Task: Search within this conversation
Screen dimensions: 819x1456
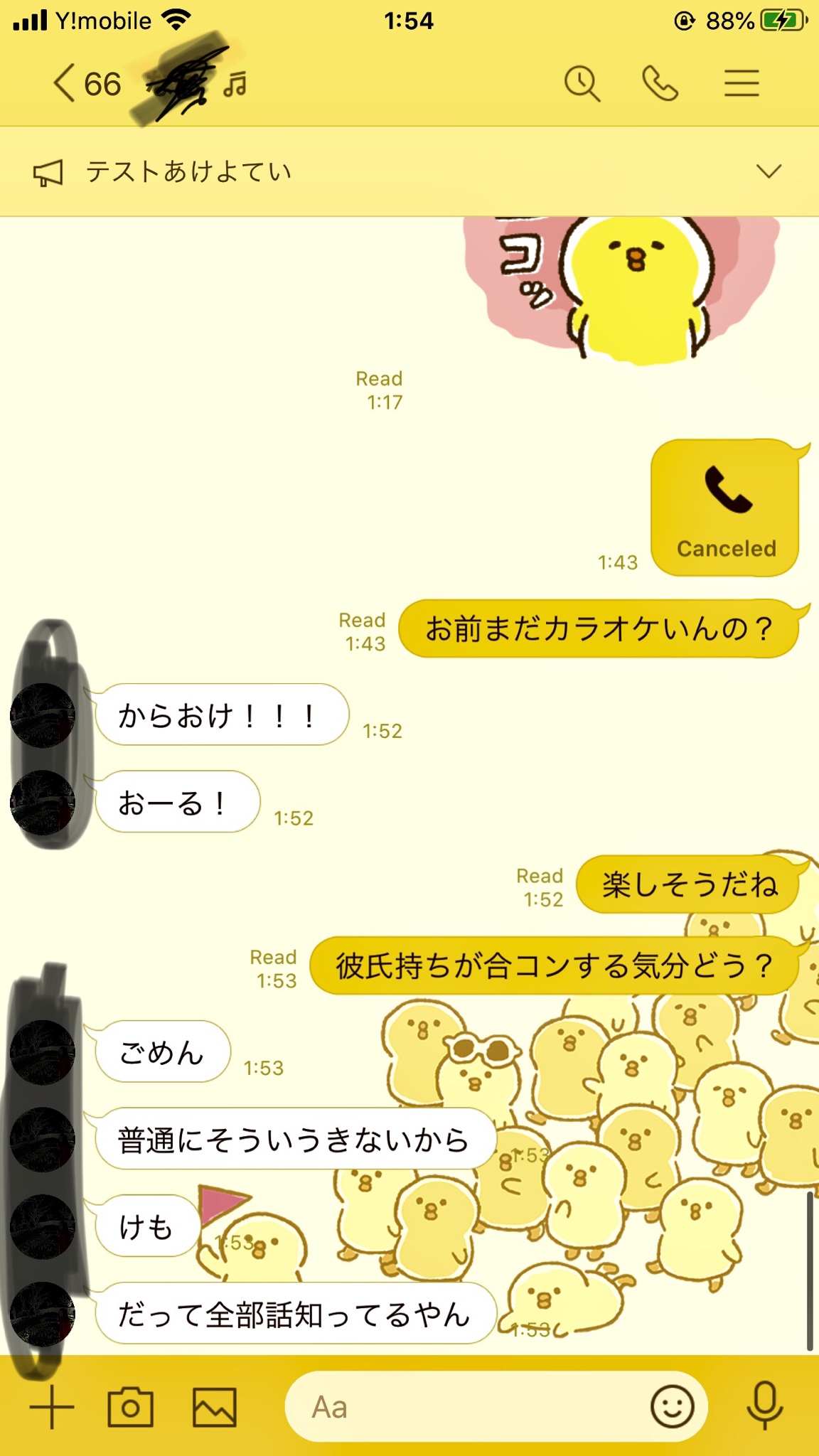Action: pos(582,84)
